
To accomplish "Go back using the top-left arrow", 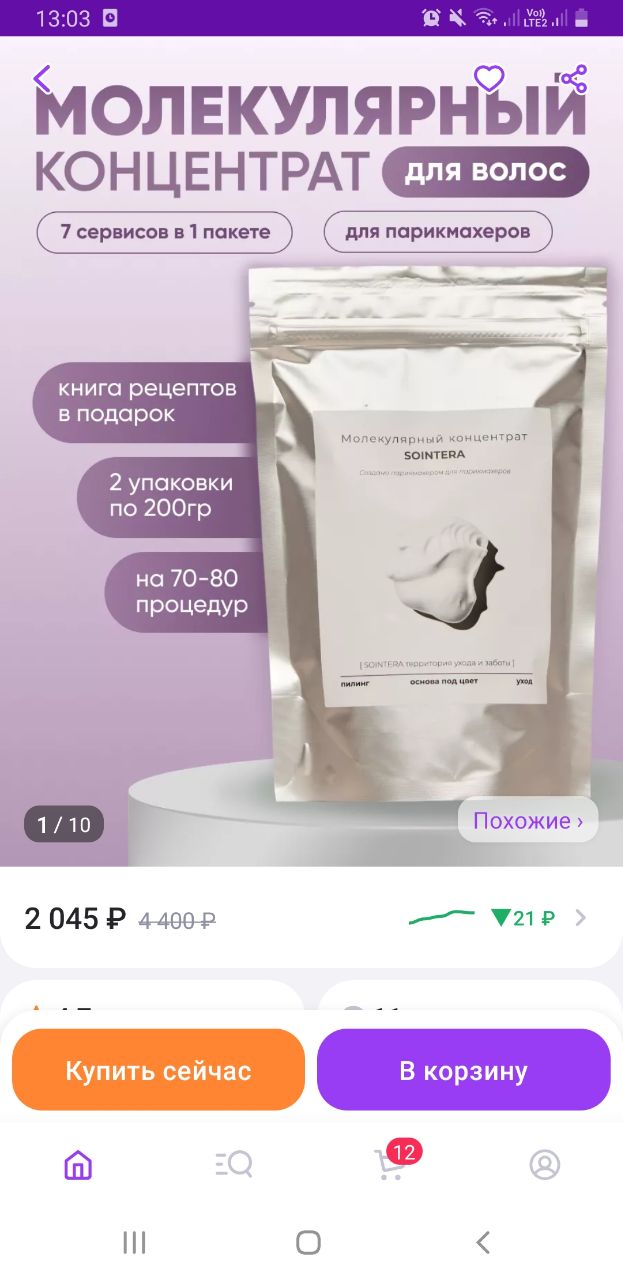I will [42, 79].
